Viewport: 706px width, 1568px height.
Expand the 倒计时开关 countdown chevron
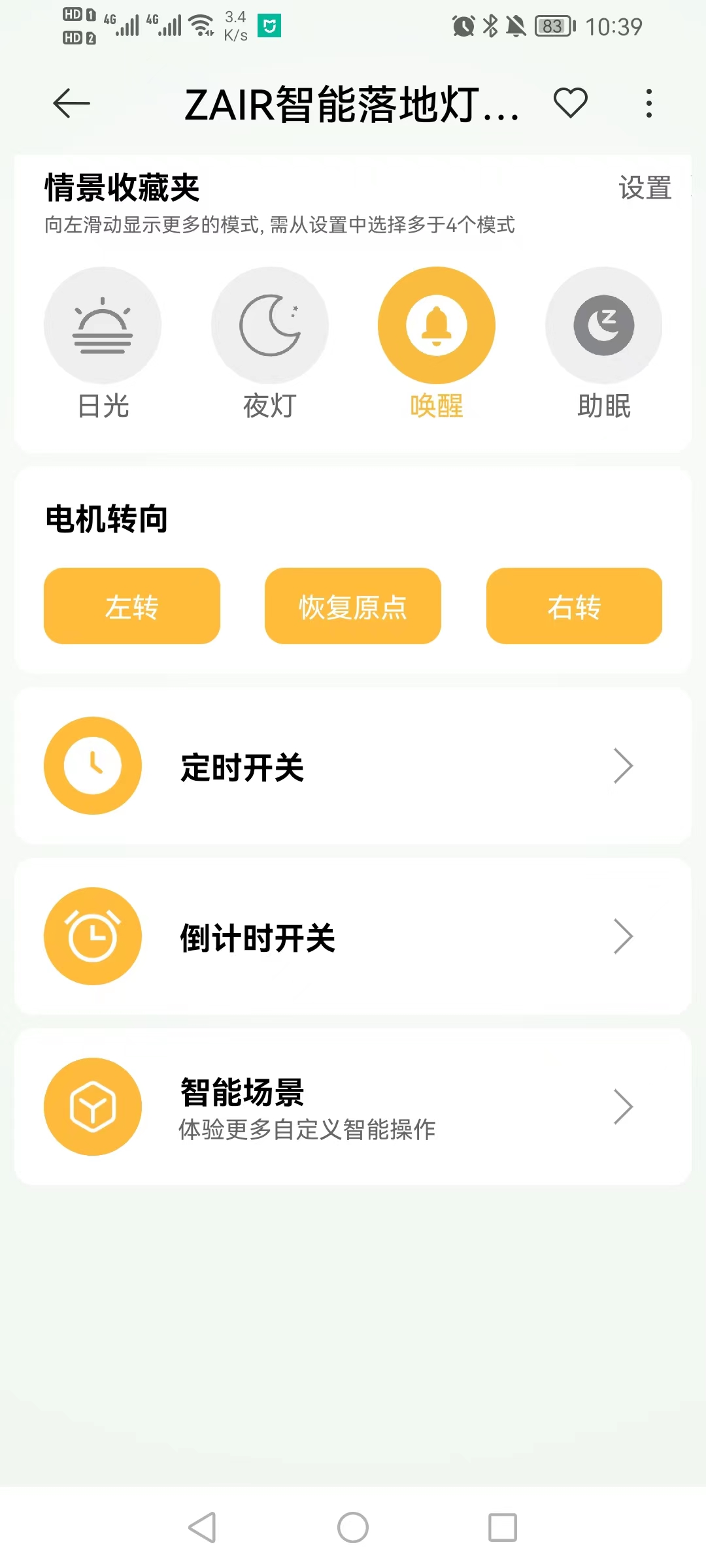pos(624,936)
